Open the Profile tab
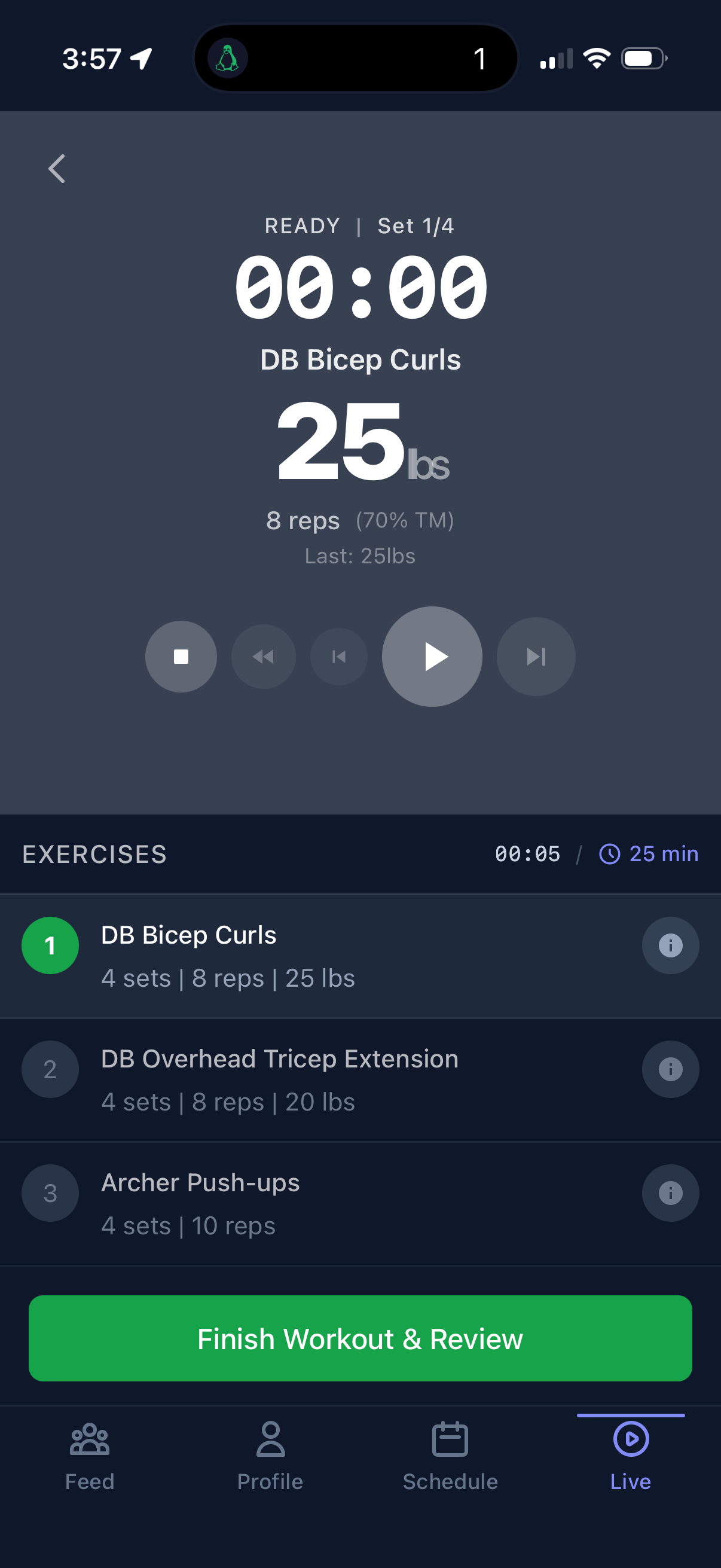The image size is (721, 1568). pos(270,1461)
